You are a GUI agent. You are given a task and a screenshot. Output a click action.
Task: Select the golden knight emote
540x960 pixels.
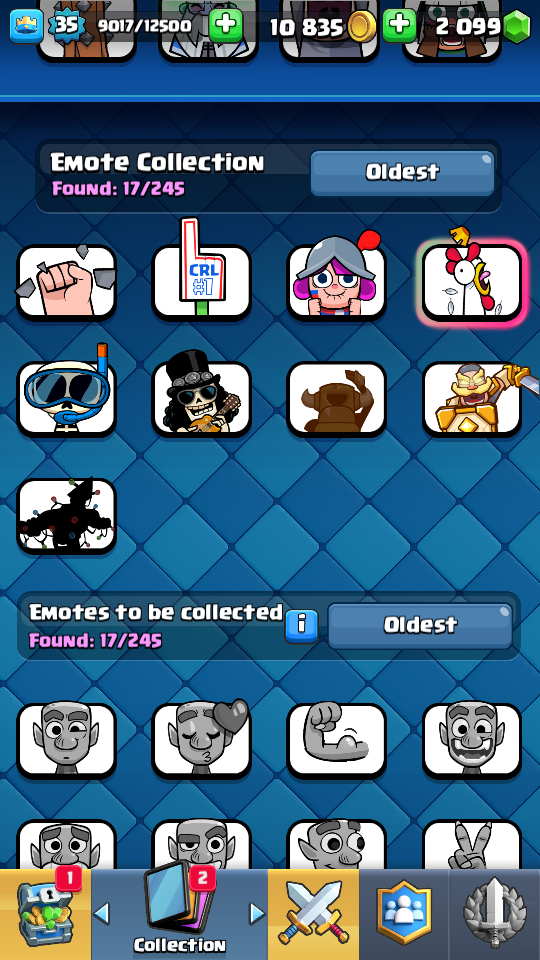coord(472,399)
